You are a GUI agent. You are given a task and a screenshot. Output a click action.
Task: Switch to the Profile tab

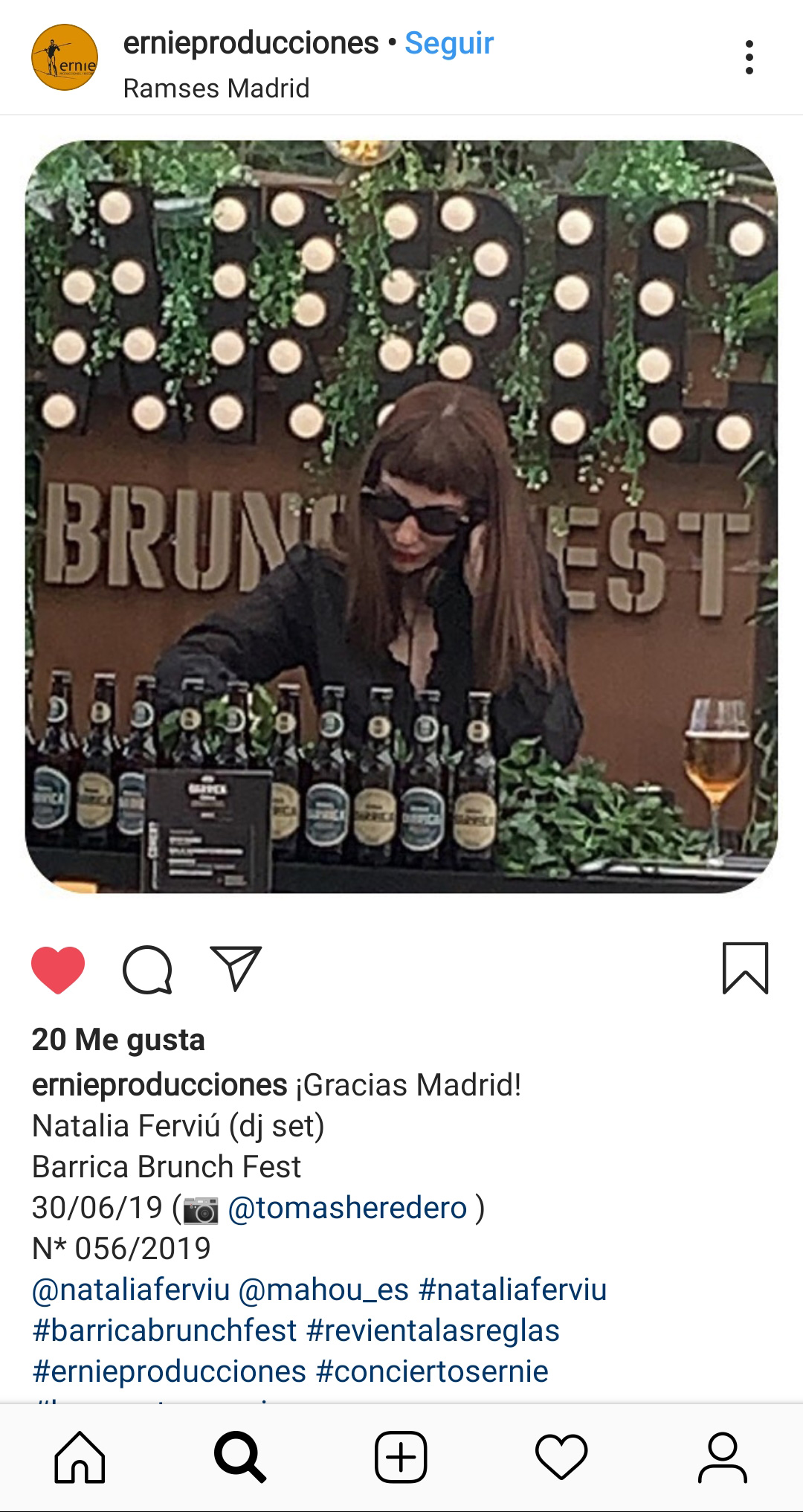pos(722,1457)
